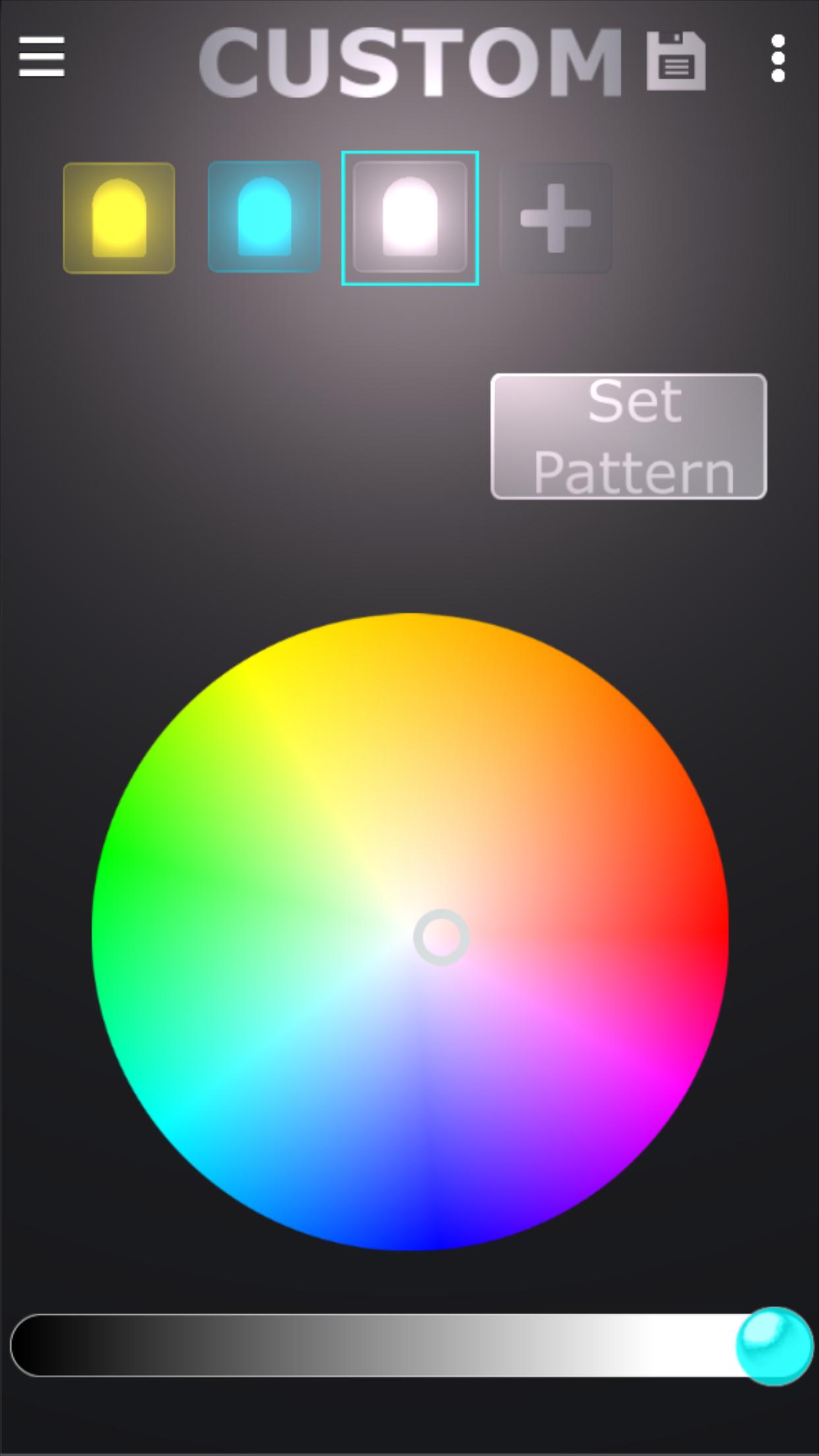Tap the Set Pattern button
819x1456 pixels.
628,436
